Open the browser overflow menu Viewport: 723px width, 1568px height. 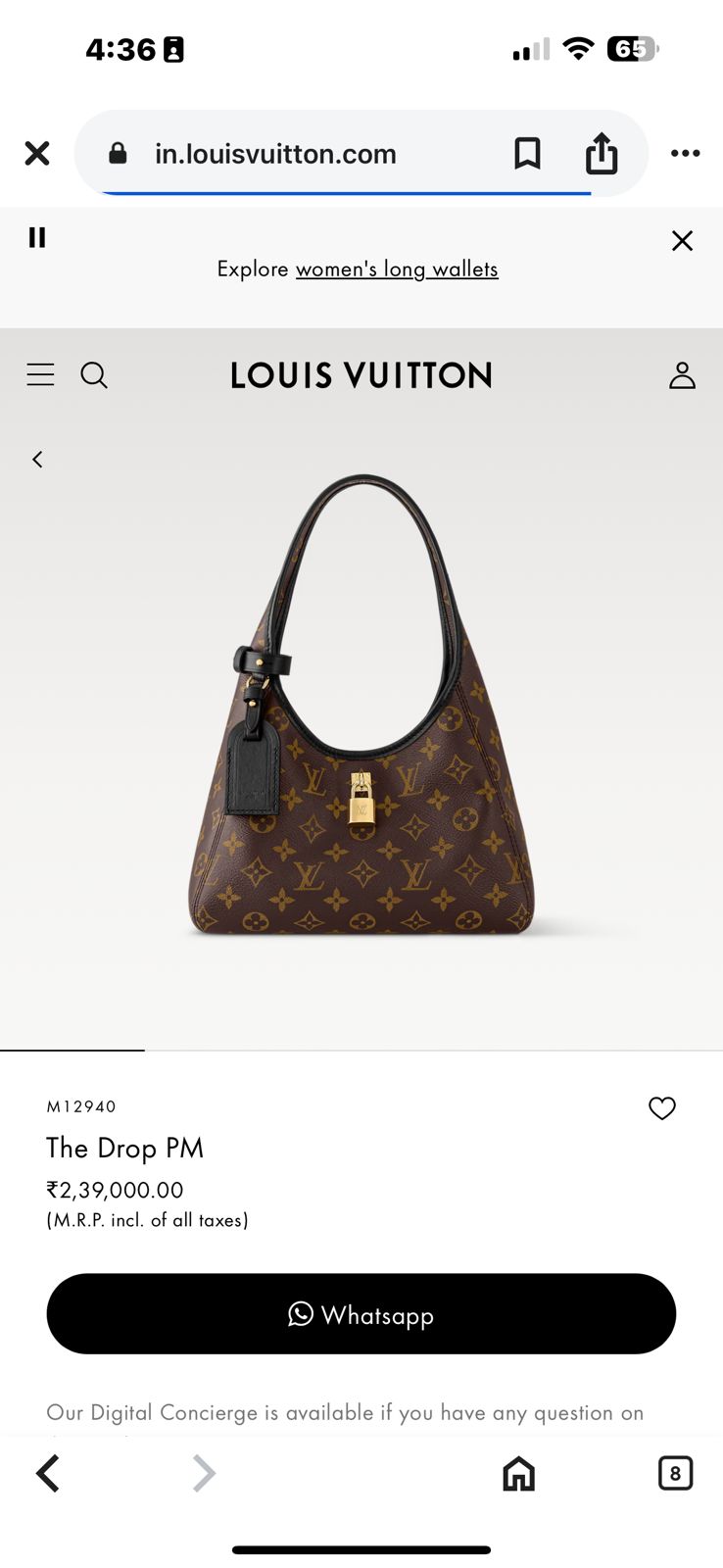[685, 154]
